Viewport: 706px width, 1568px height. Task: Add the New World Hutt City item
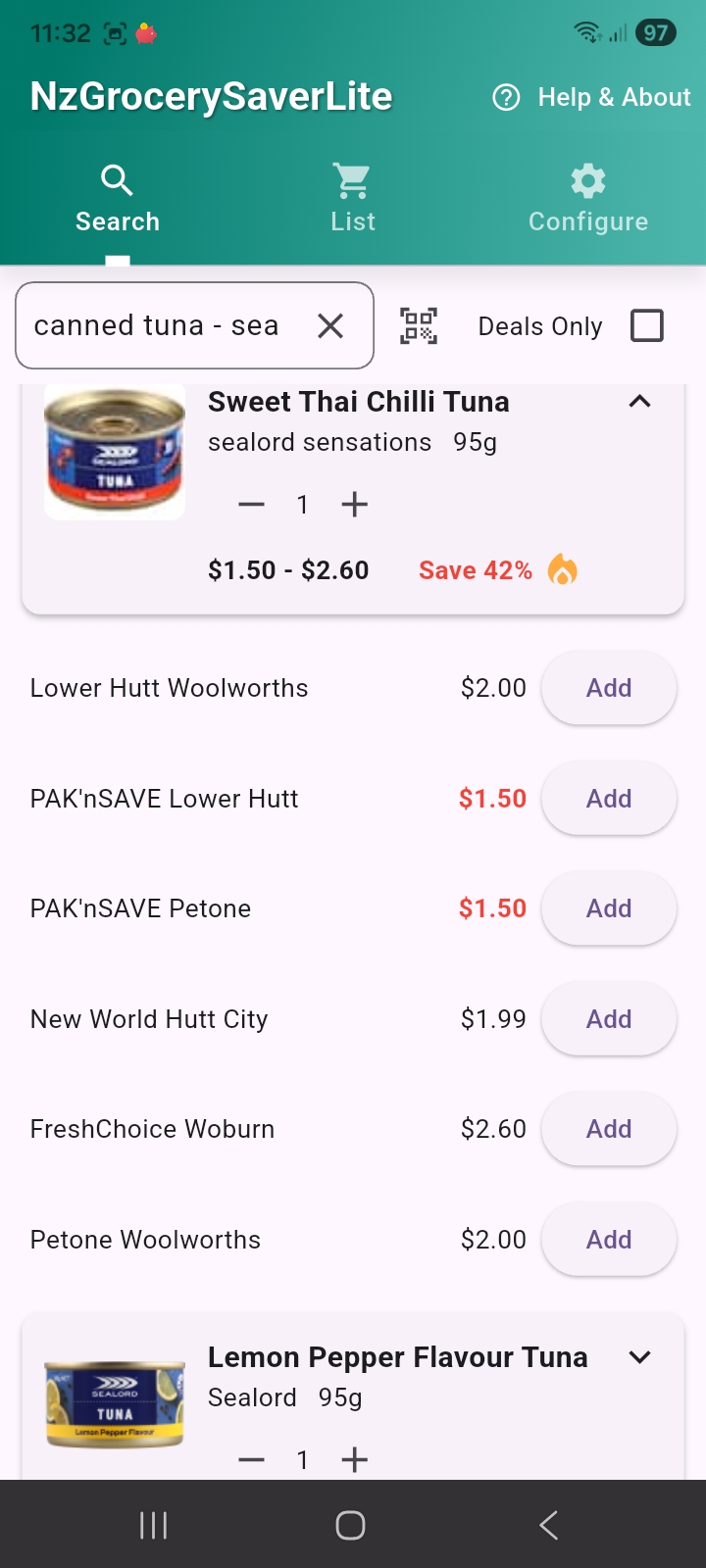tap(608, 1018)
